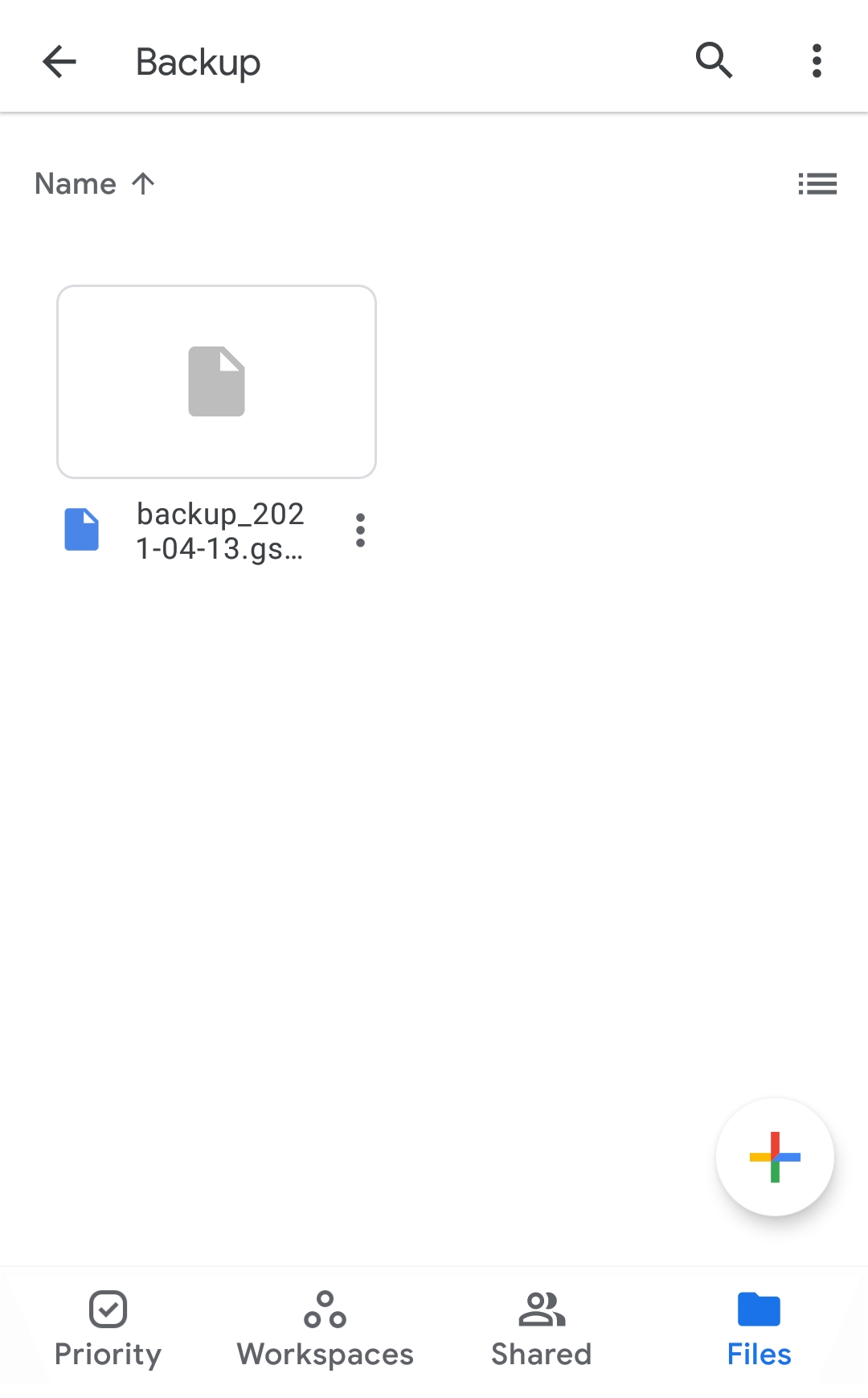Switch to the Workspaces tab
Image resolution: width=868 pixels, height=1398 pixels.
pyautogui.click(x=325, y=1330)
